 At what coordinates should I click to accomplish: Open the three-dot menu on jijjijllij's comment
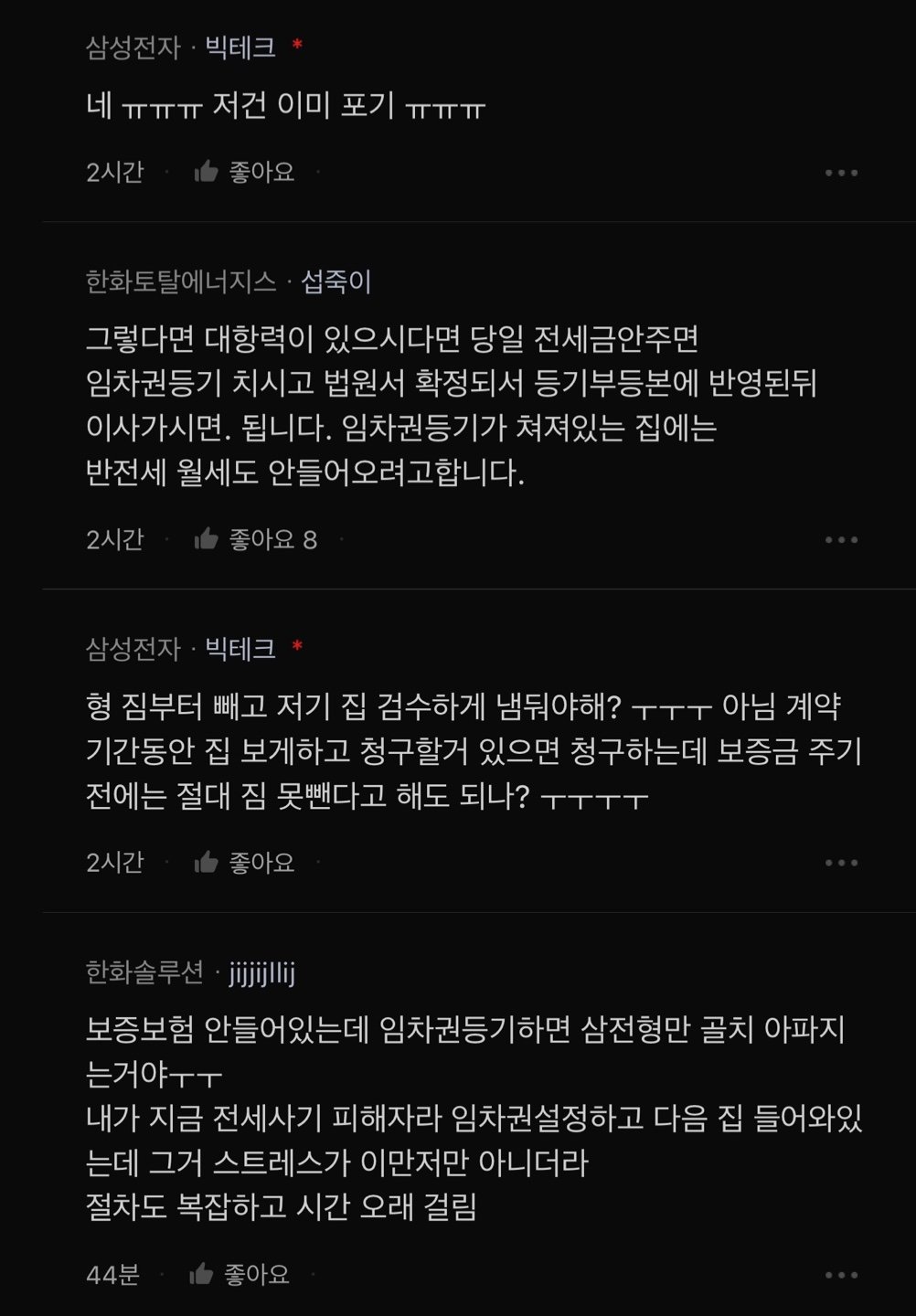coord(841,1275)
